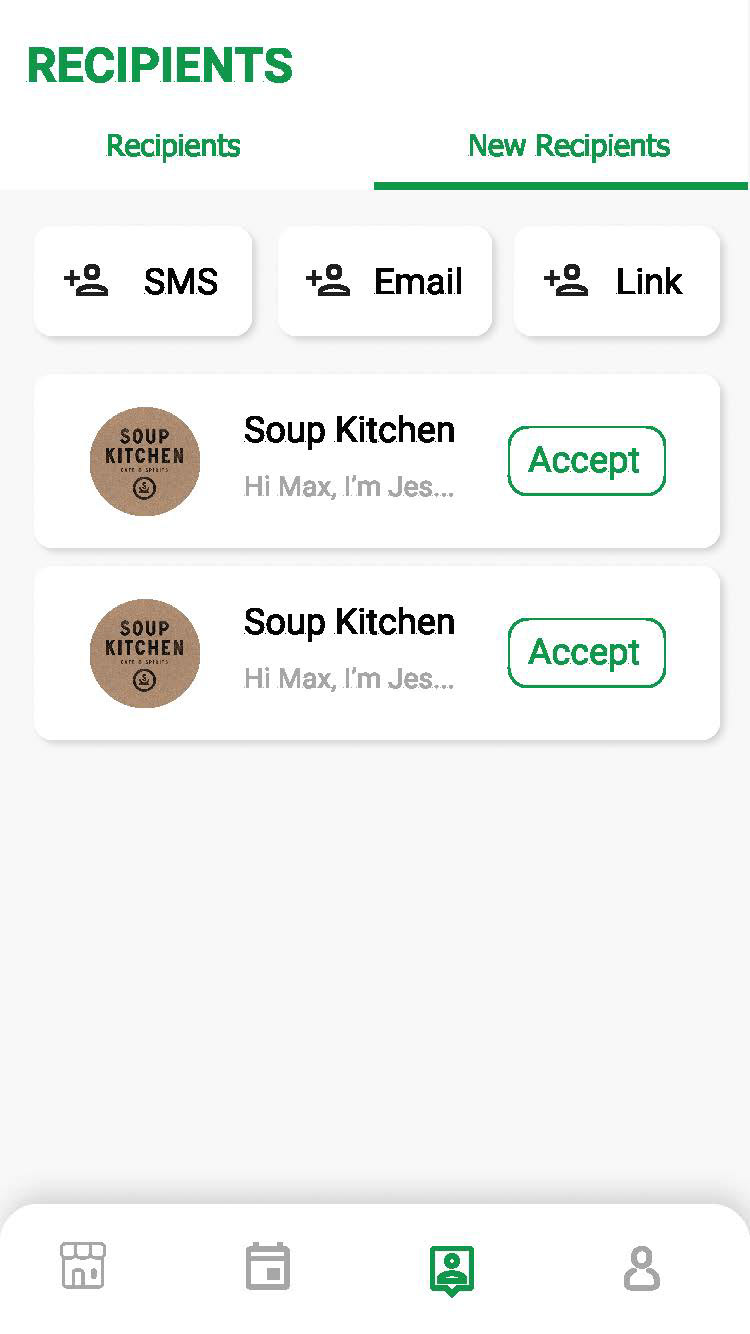This screenshot has height=1334, width=750.
Task: Add a recipient via Link
Action: pos(617,281)
